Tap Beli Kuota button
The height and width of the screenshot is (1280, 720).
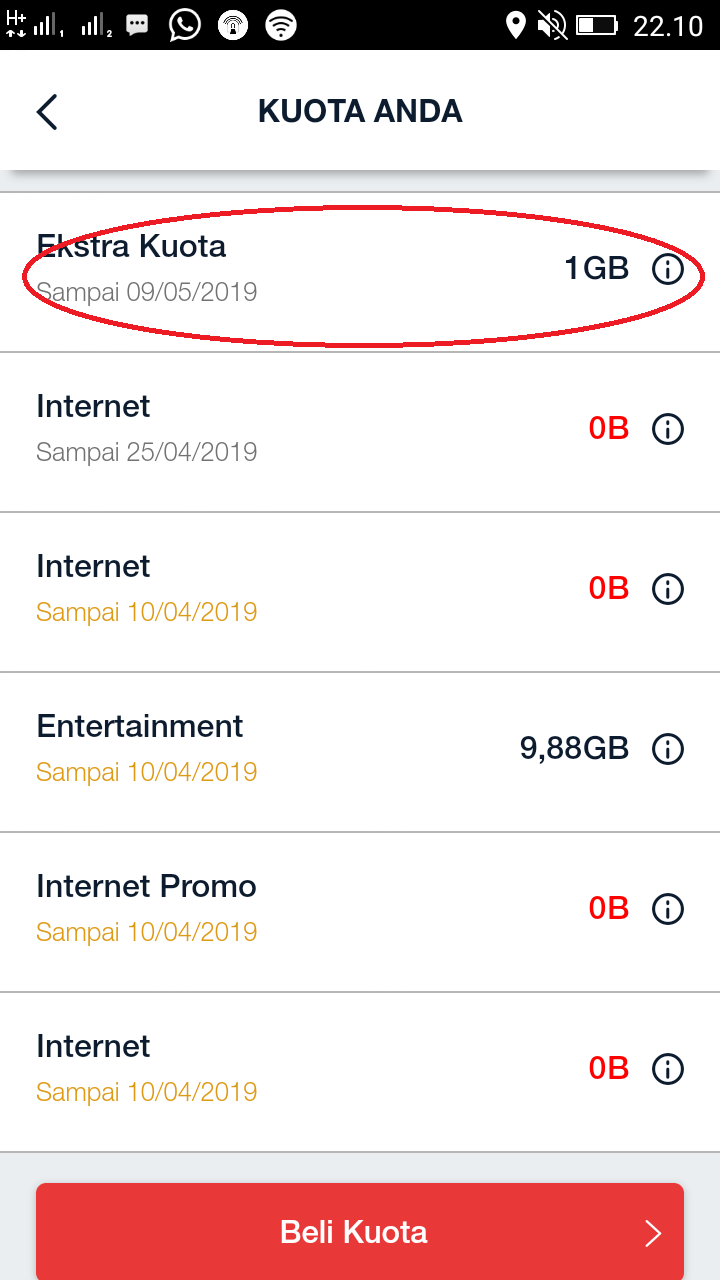360,1232
